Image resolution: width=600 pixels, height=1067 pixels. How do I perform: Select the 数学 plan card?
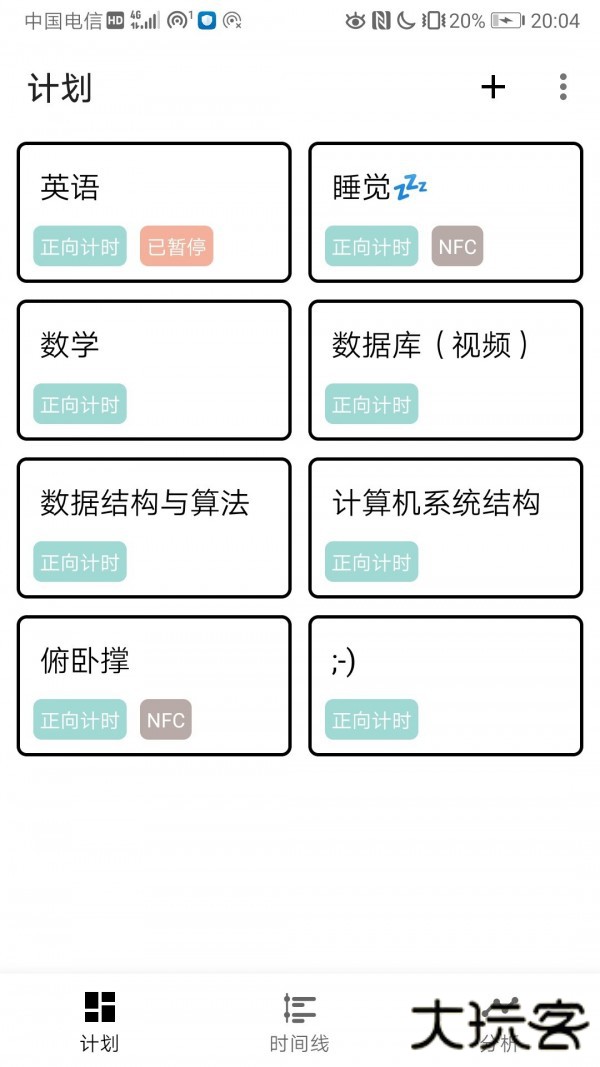[154, 370]
